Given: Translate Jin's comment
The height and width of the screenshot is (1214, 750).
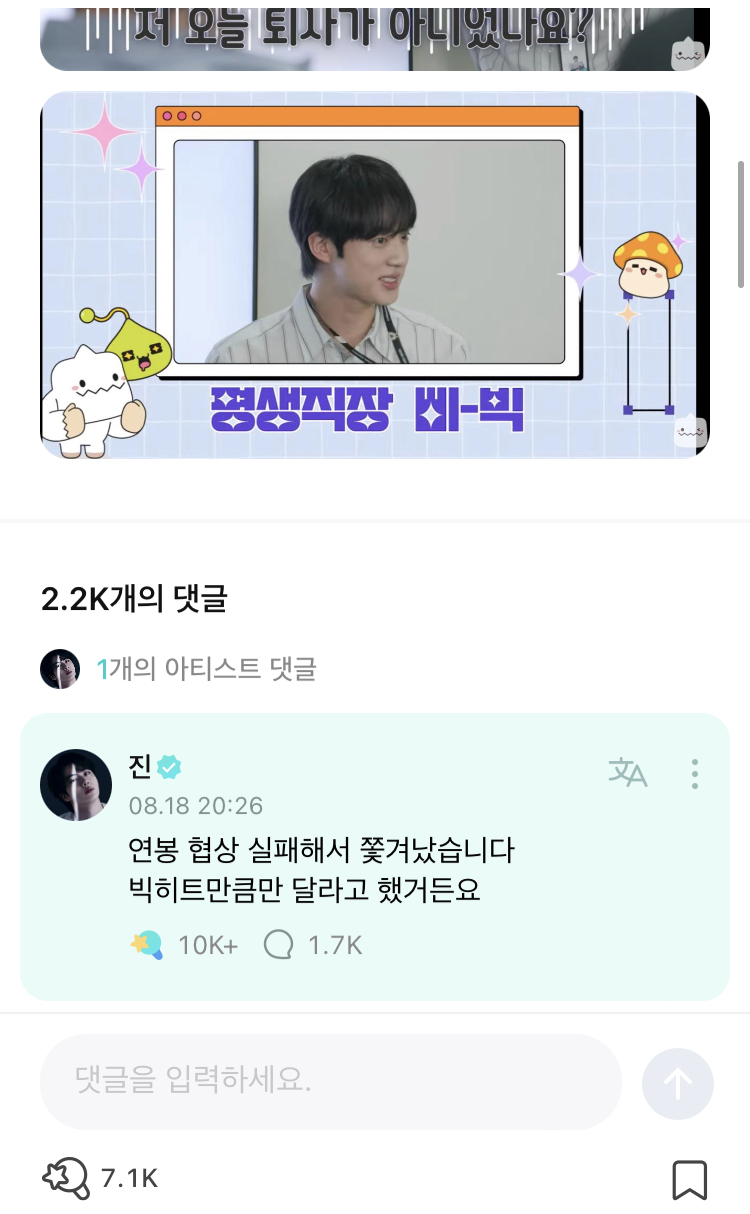Looking at the screenshot, I should pyautogui.click(x=628, y=773).
